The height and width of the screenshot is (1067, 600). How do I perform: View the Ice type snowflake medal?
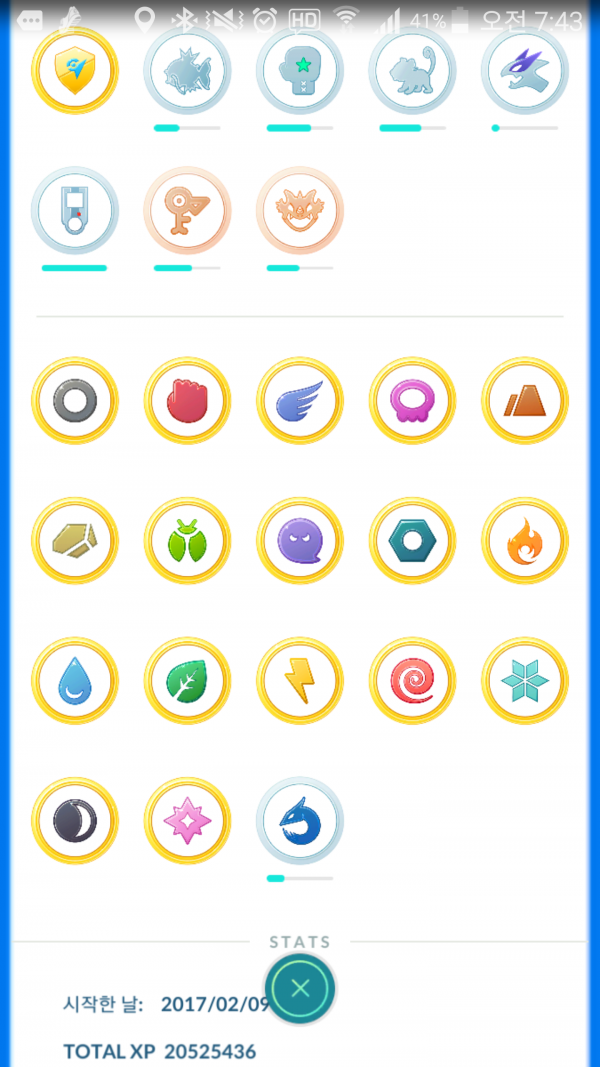(x=524, y=681)
